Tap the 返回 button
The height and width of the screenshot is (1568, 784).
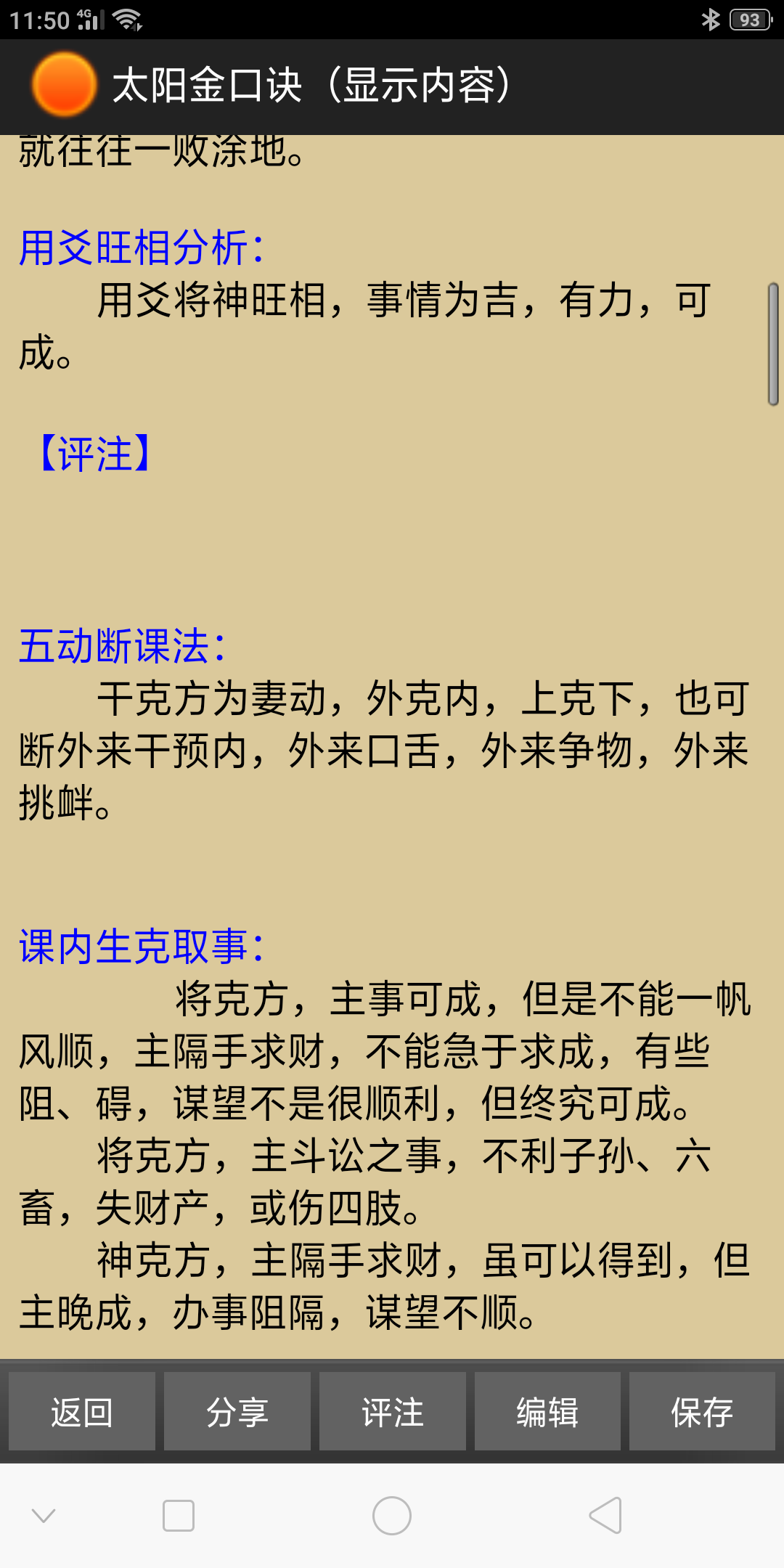pos(82,1411)
